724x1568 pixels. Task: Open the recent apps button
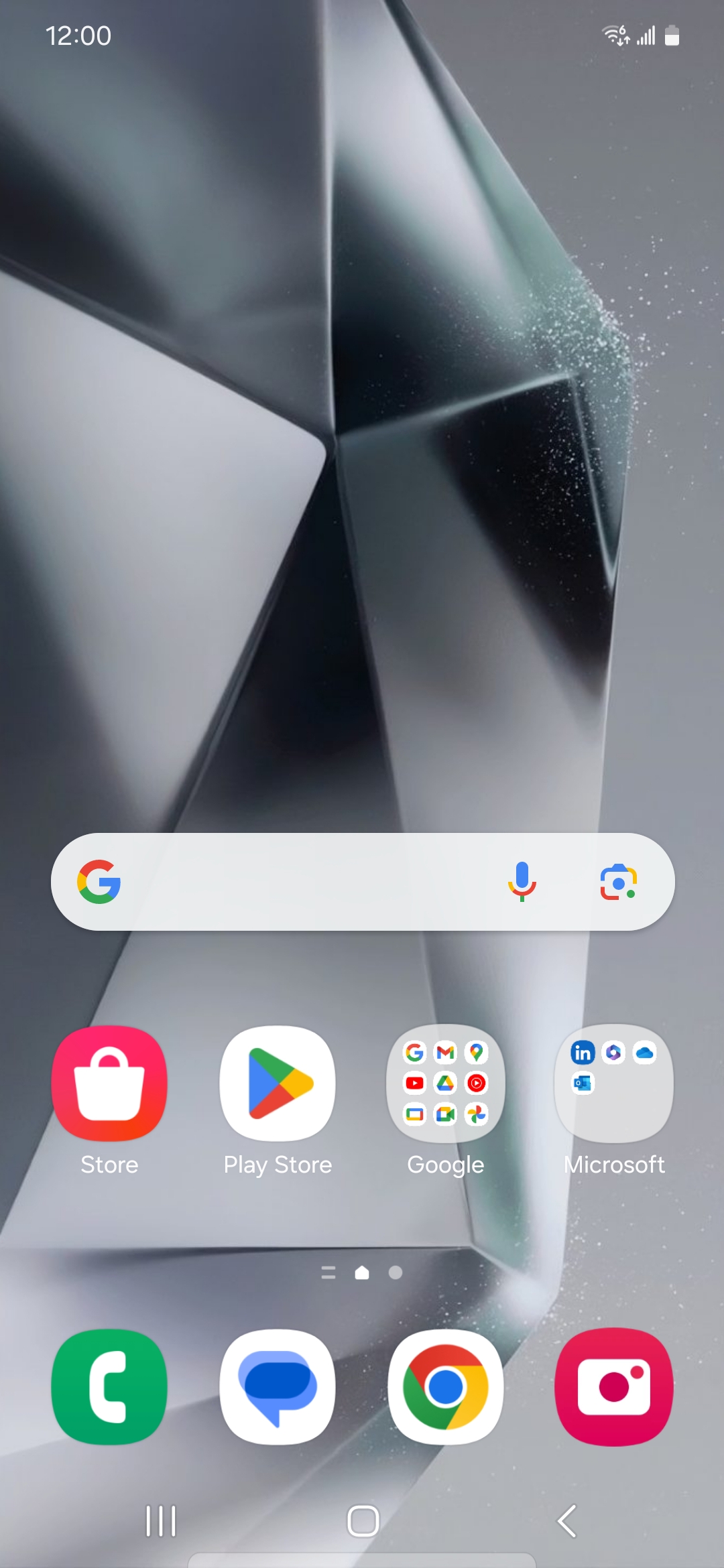coord(161,1521)
